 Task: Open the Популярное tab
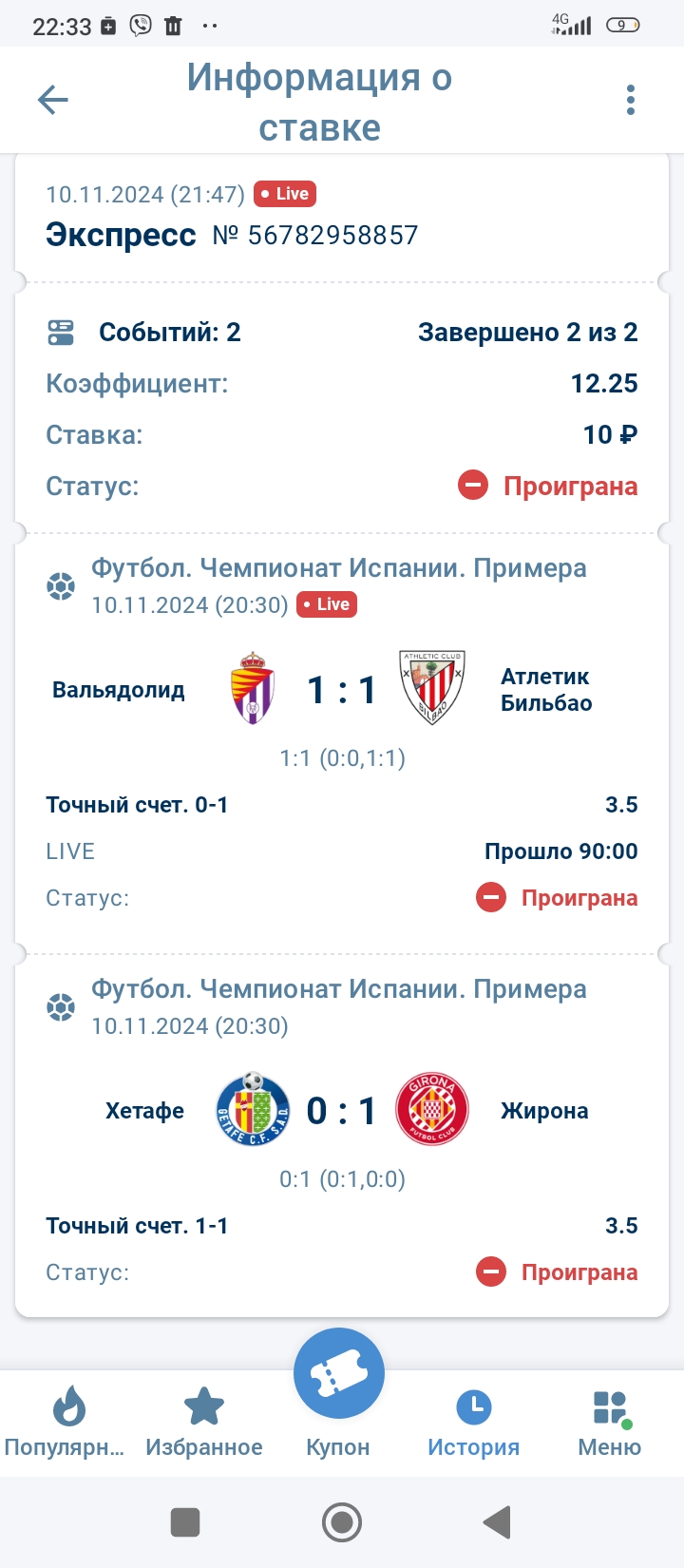pyautogui.click(x=66, y=1423)
